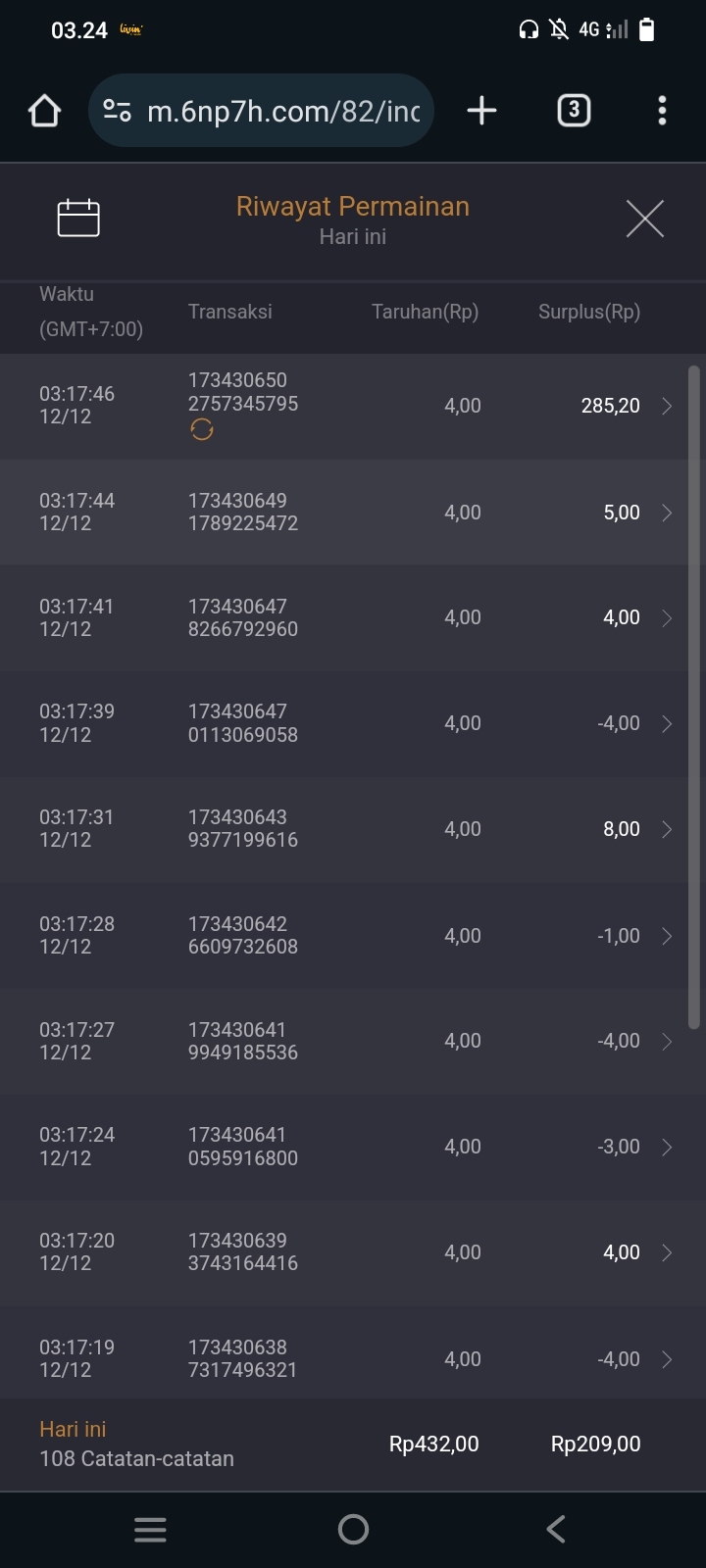Open the 03:17:27 game history entry
Image resolution: width=706 pixels, height=1568 pixels.
(x=353, y=1041)
